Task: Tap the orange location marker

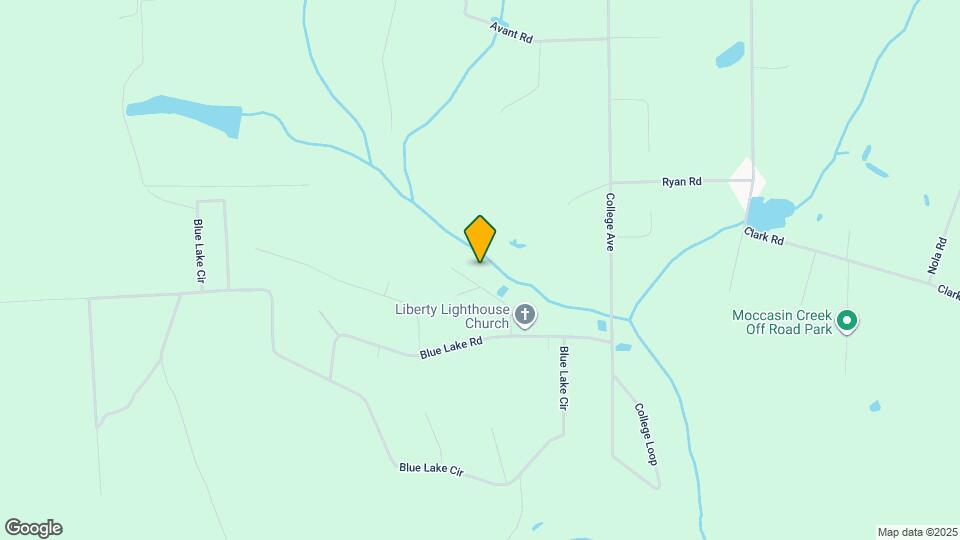Action: 480,238
